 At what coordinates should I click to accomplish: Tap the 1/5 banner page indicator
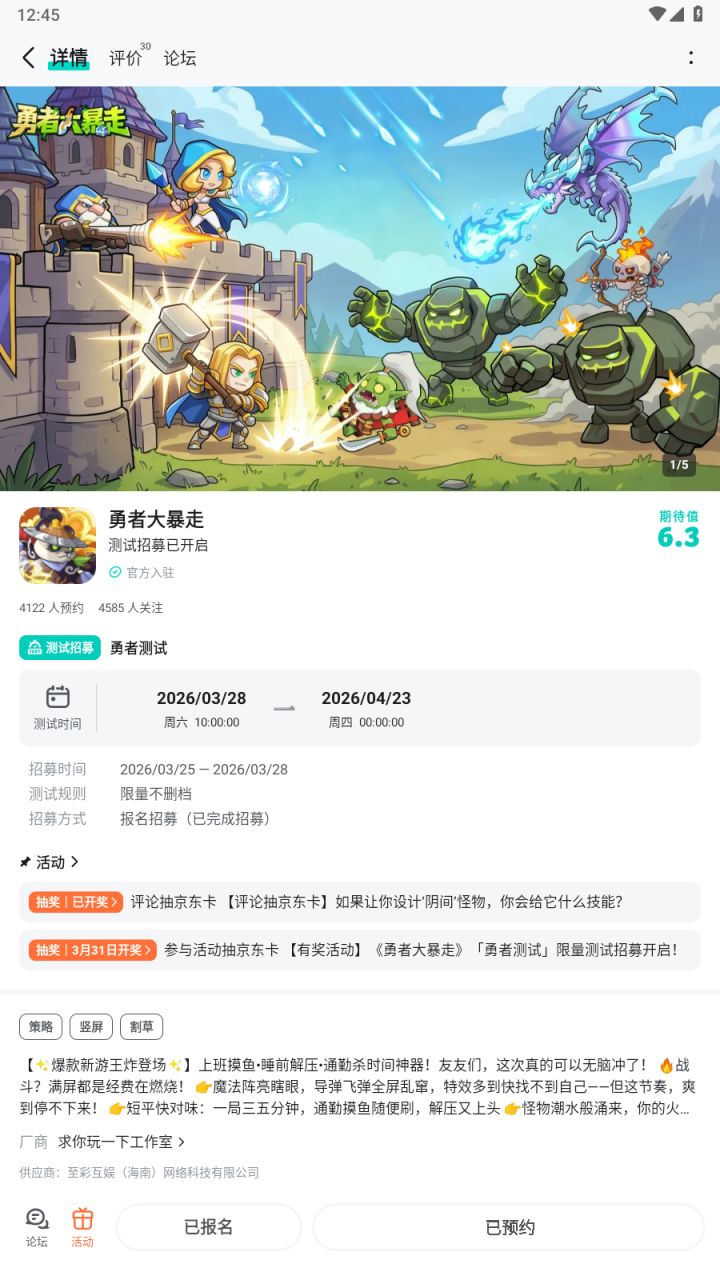(x=677, y=463)
